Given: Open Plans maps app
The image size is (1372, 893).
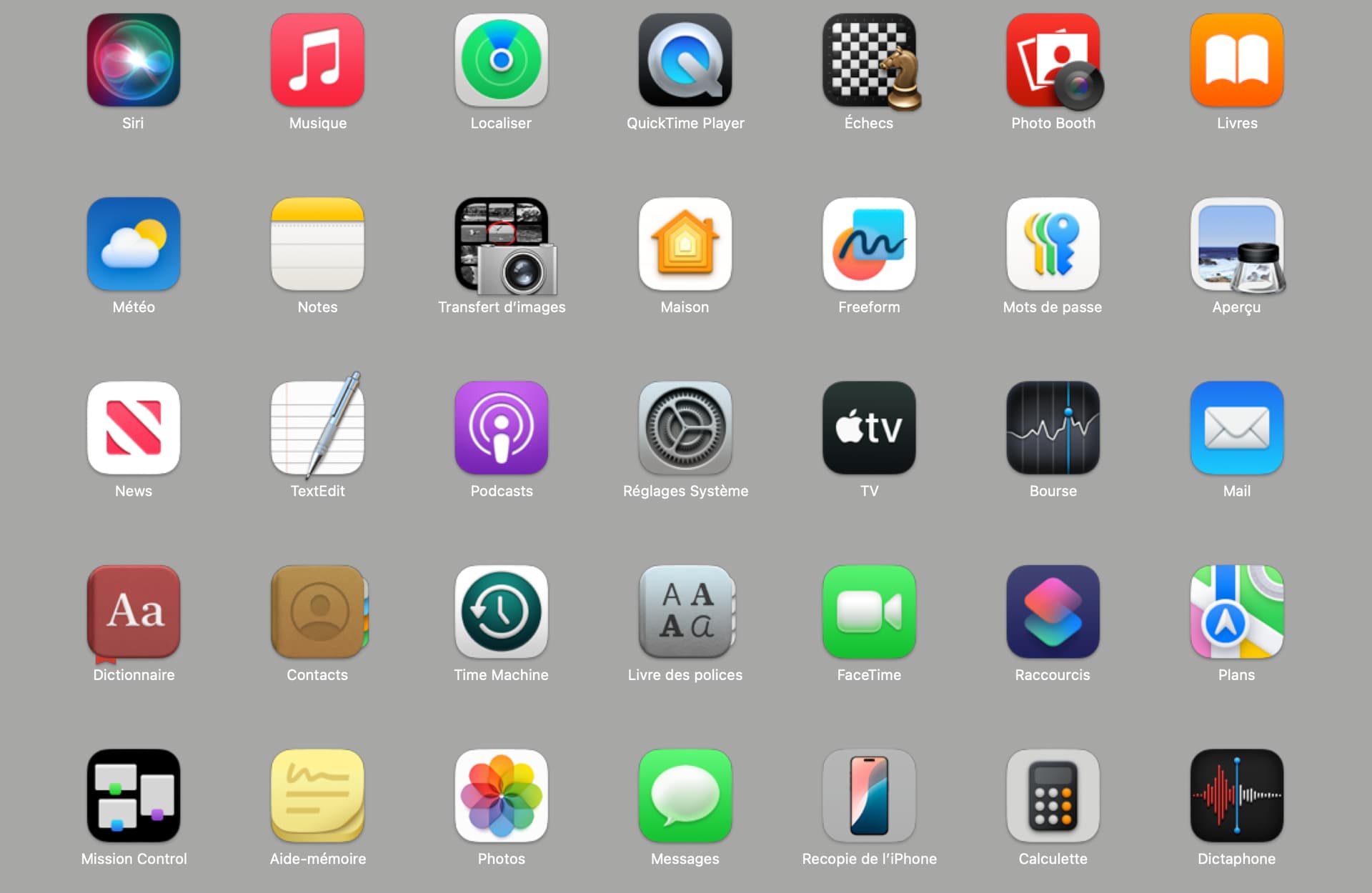Looking at the screenshot, I should tap(1236, 612).
